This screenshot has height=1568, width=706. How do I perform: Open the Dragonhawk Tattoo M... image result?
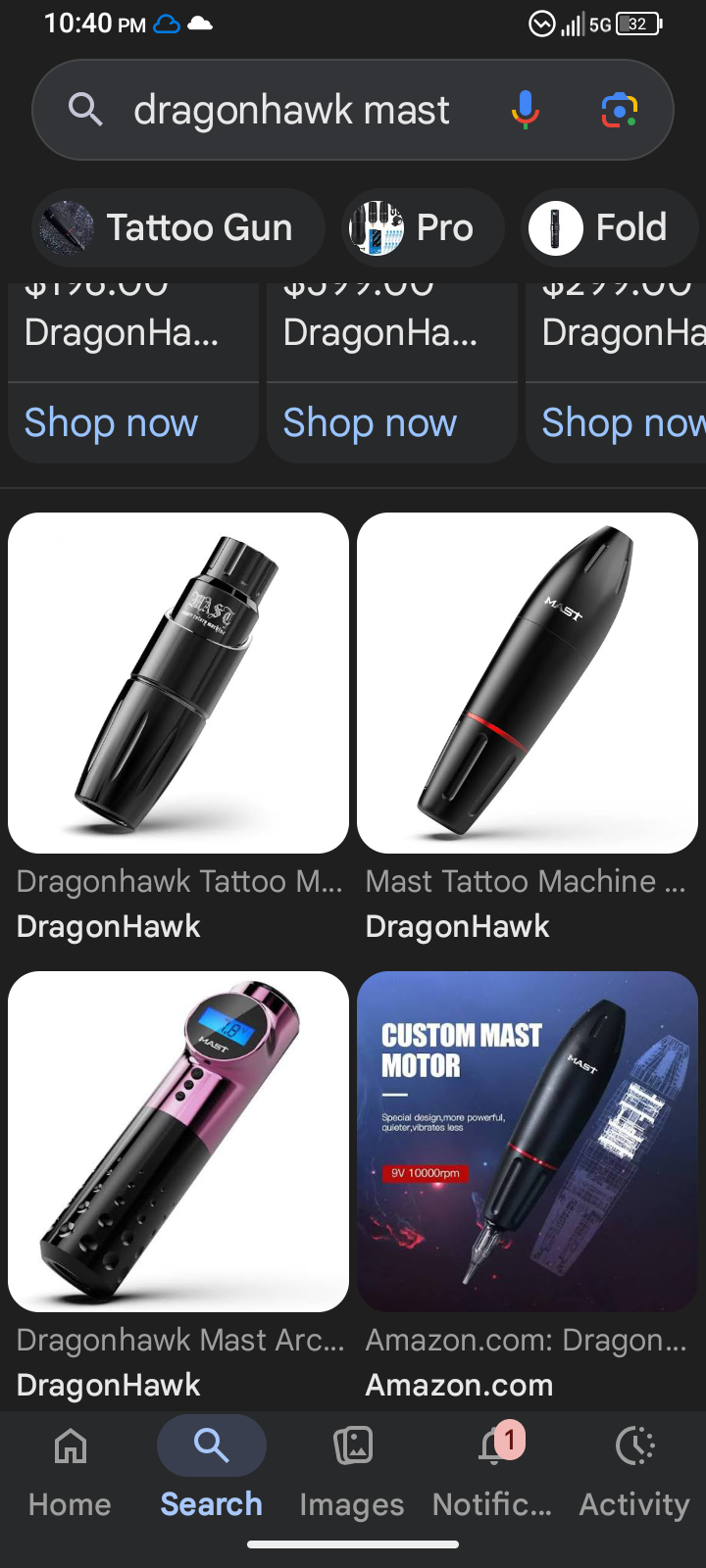[178, 683]
